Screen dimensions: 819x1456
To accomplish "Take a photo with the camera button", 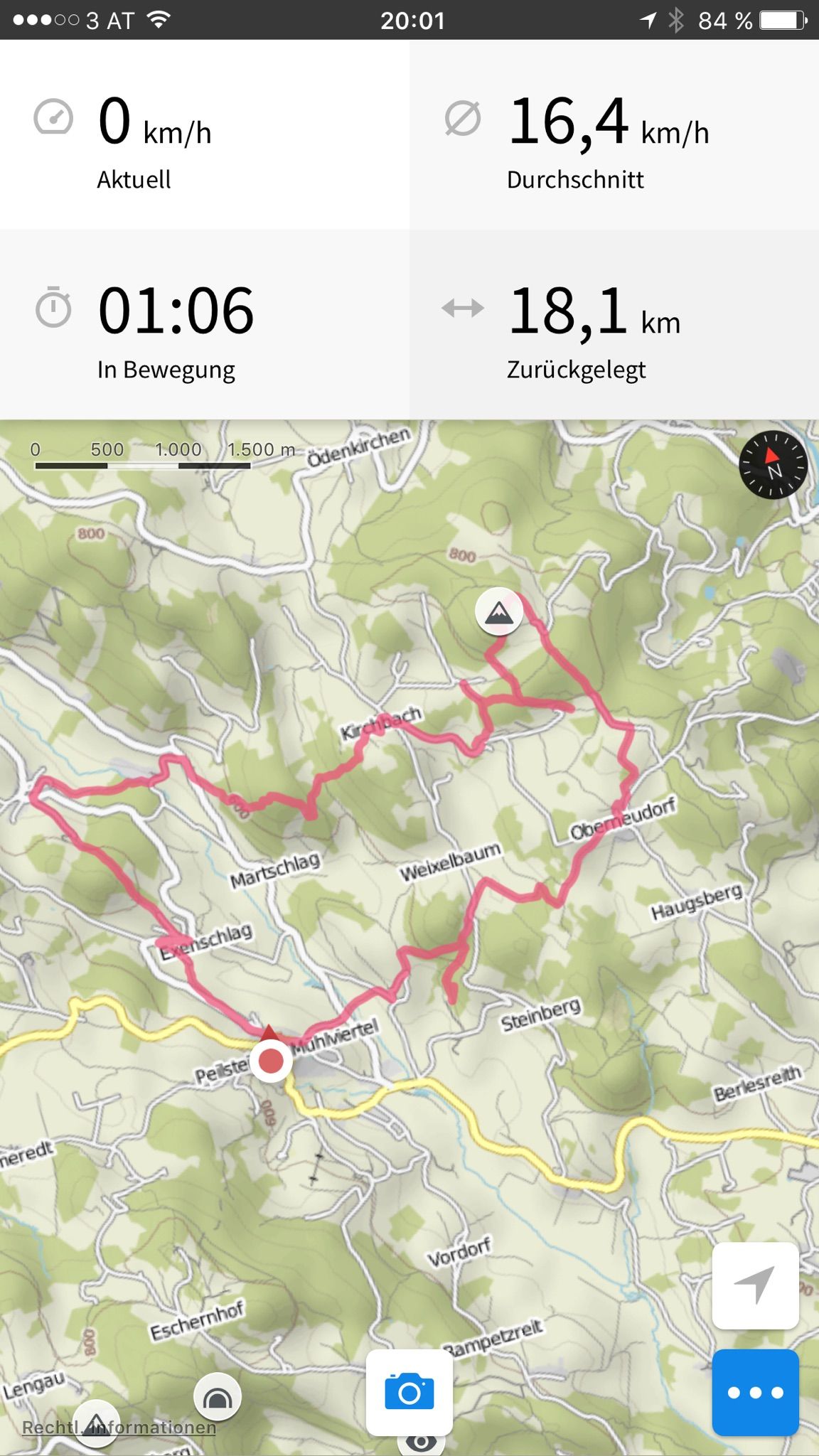I will point(409,1392).
